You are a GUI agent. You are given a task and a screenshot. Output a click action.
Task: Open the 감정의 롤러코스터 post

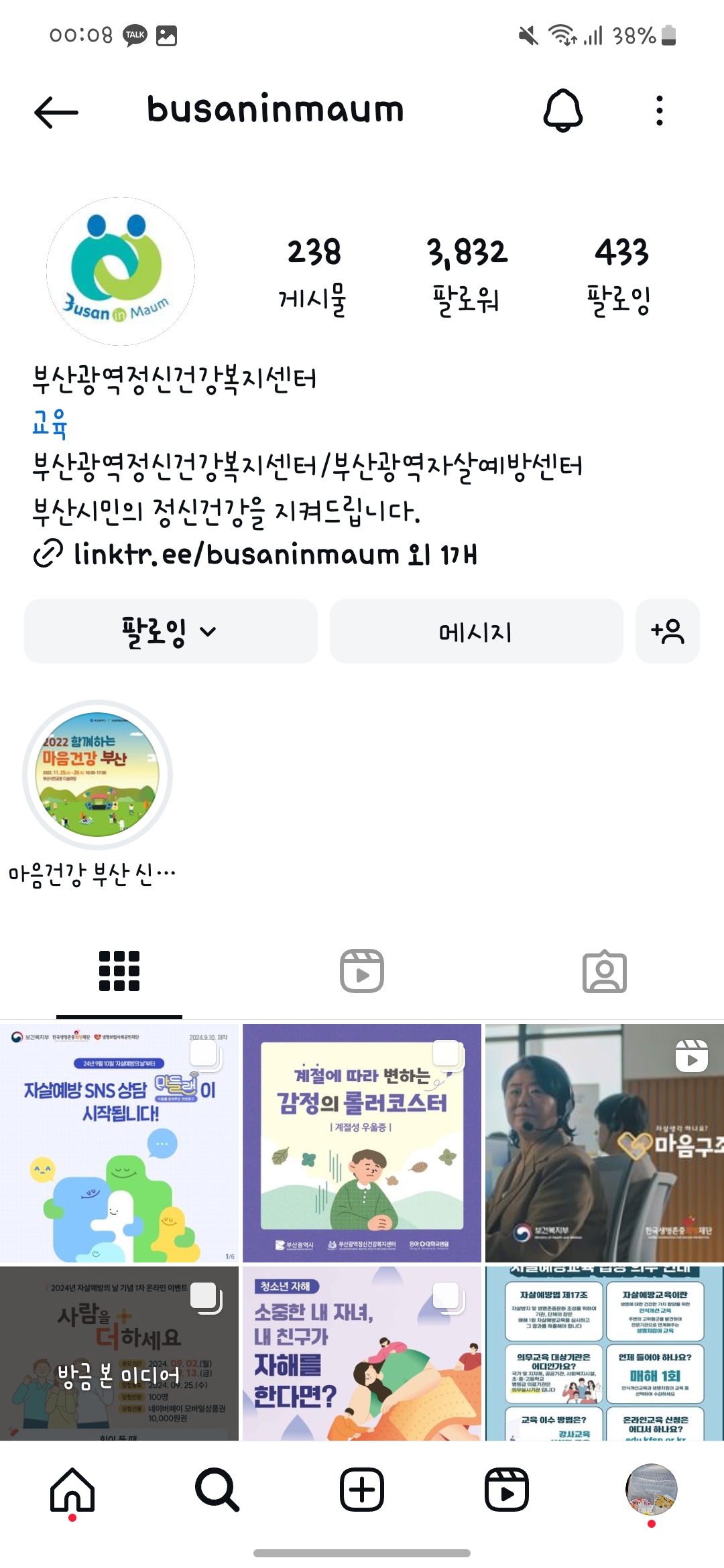(x=362, y=1143)
